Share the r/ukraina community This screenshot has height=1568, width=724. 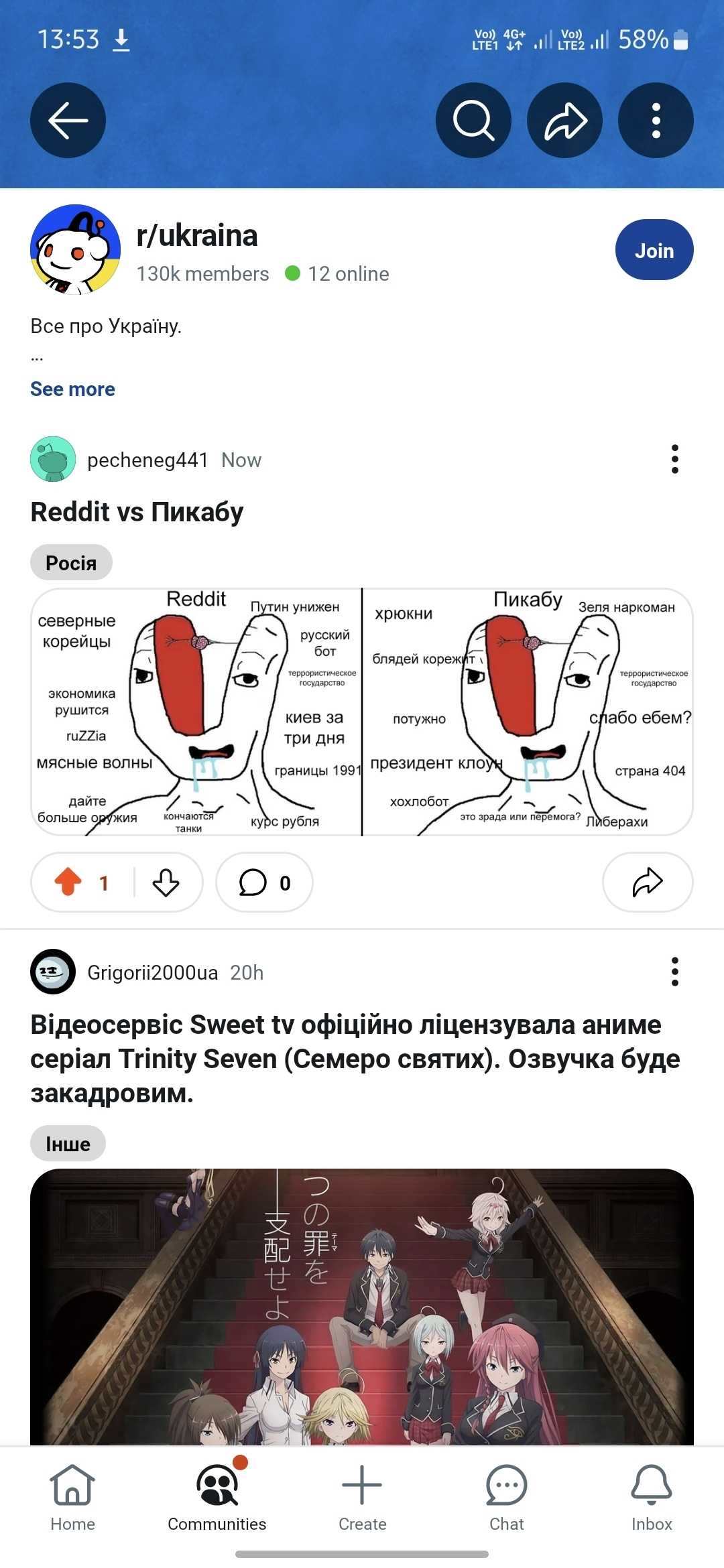(564, 121)
